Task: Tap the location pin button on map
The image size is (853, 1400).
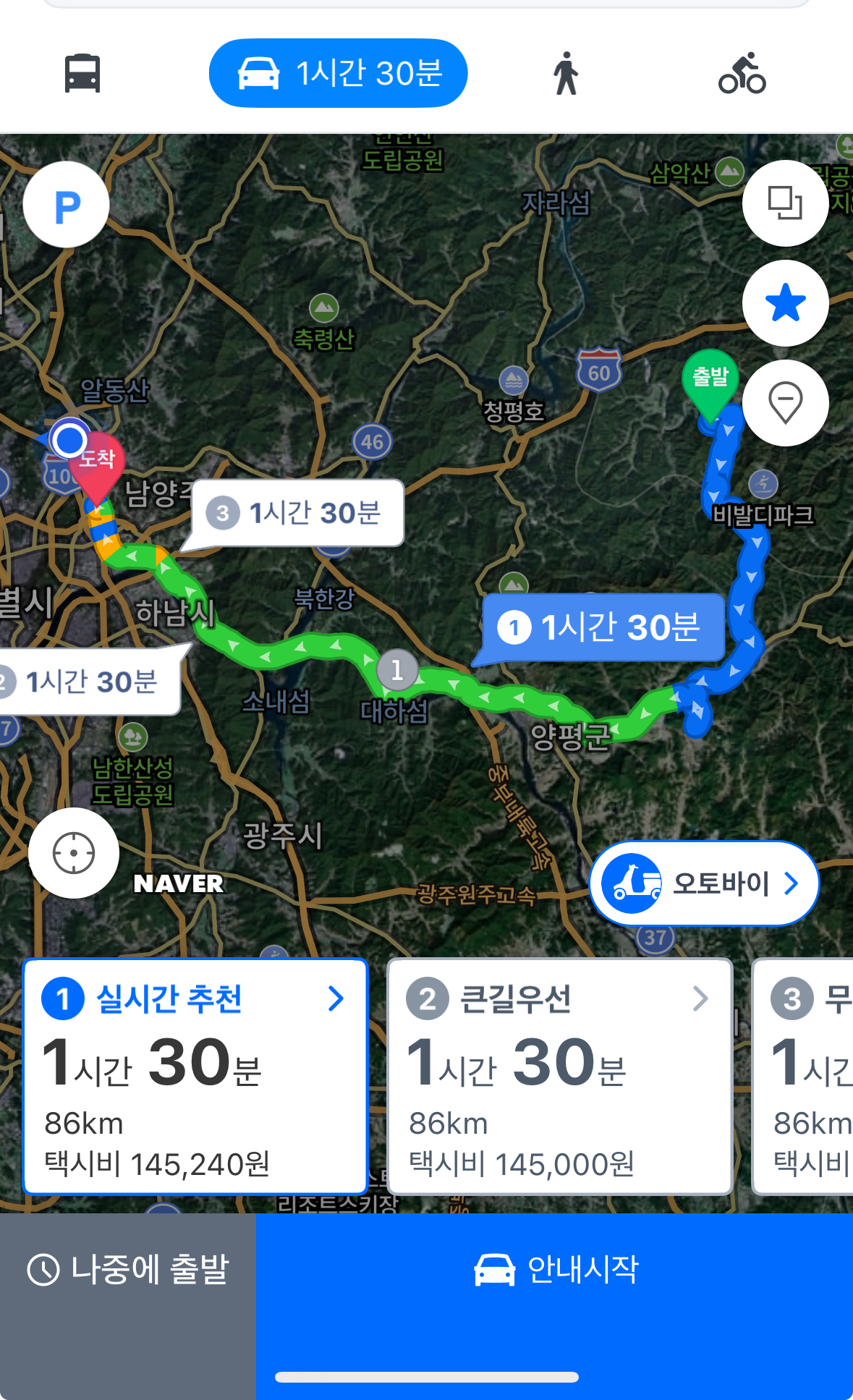Action: [x=785, y=402]
